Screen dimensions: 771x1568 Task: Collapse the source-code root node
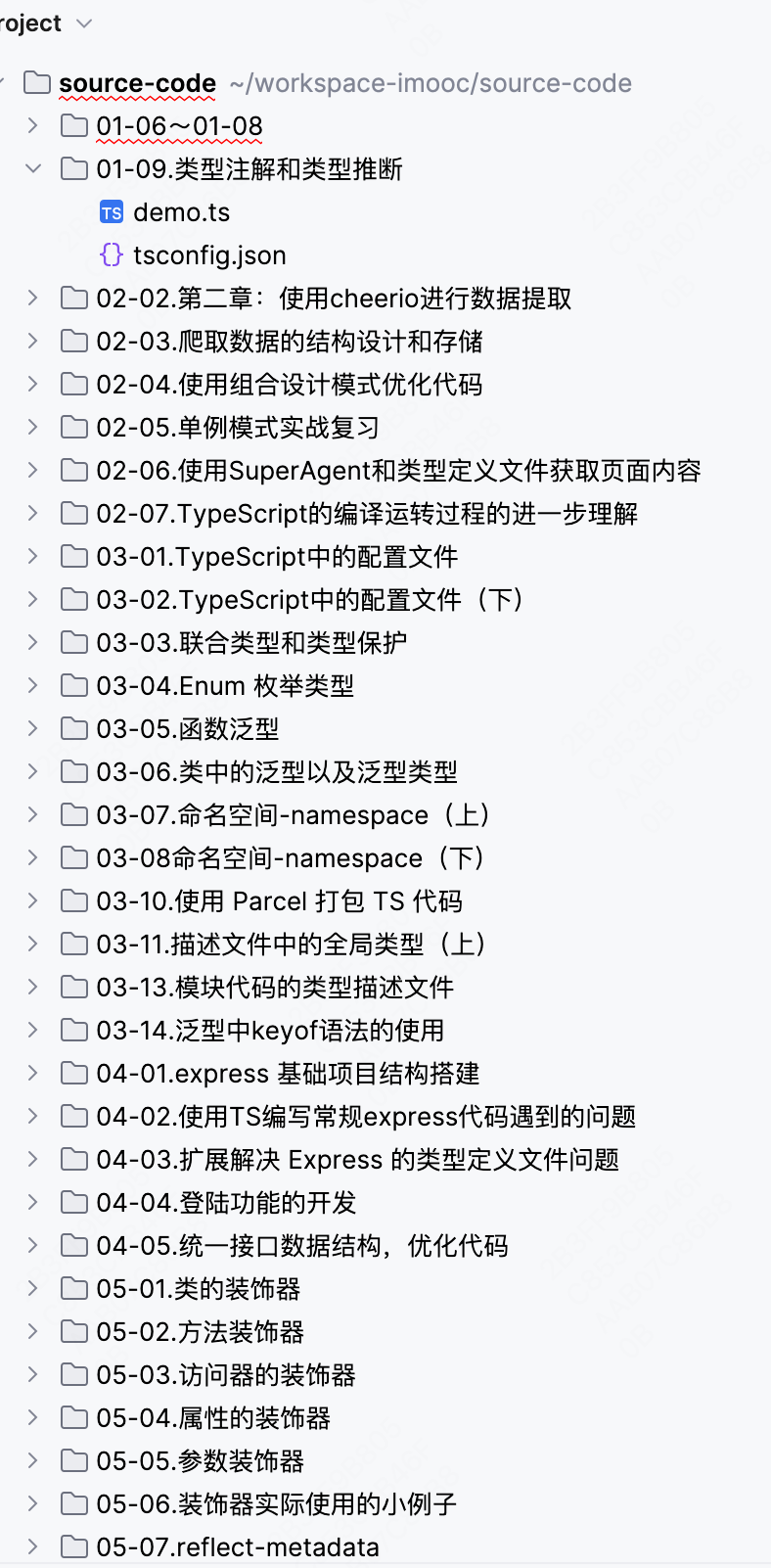[x=8, y=82]
